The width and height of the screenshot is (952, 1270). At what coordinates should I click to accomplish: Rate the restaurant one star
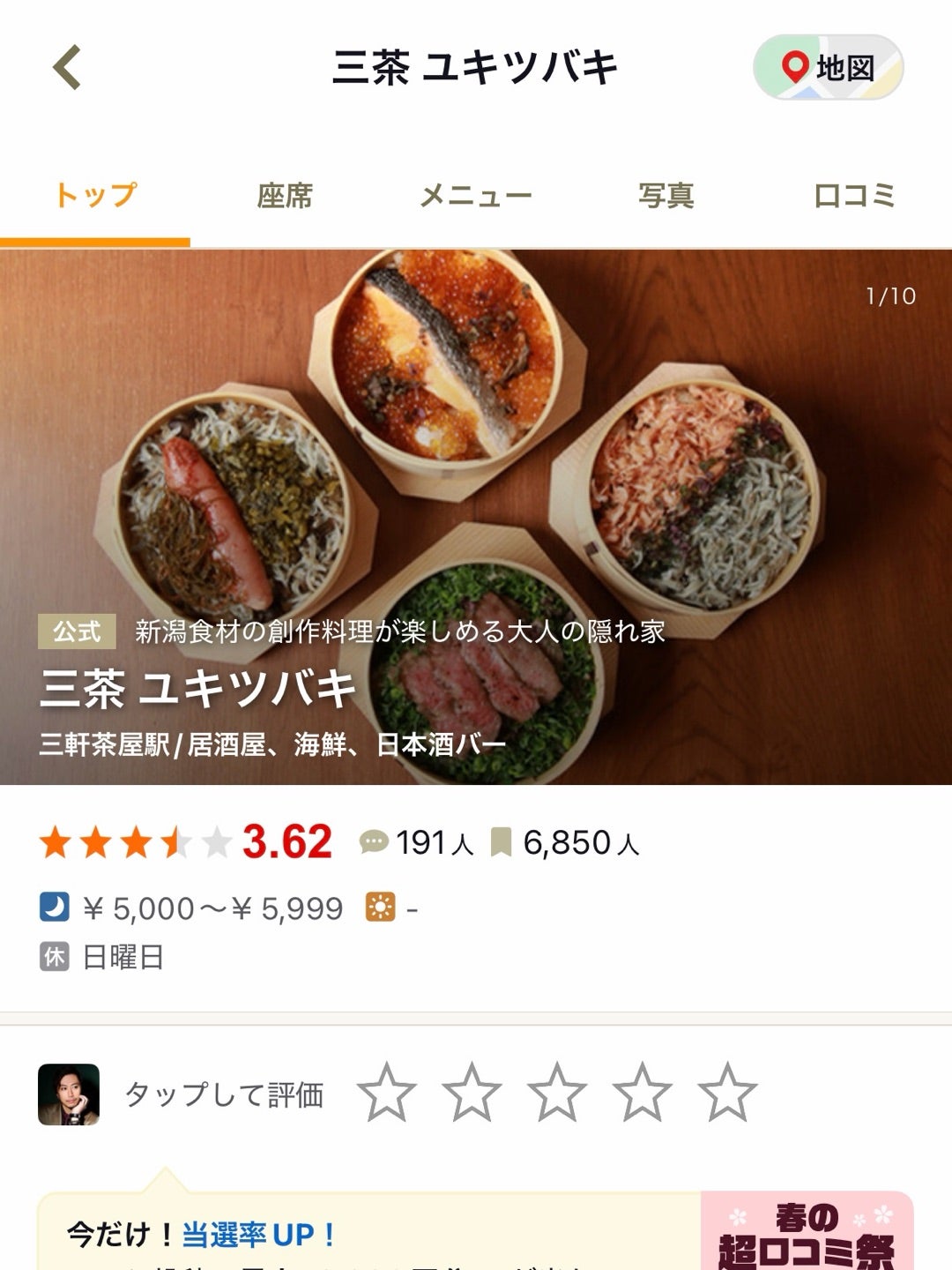387,1093
